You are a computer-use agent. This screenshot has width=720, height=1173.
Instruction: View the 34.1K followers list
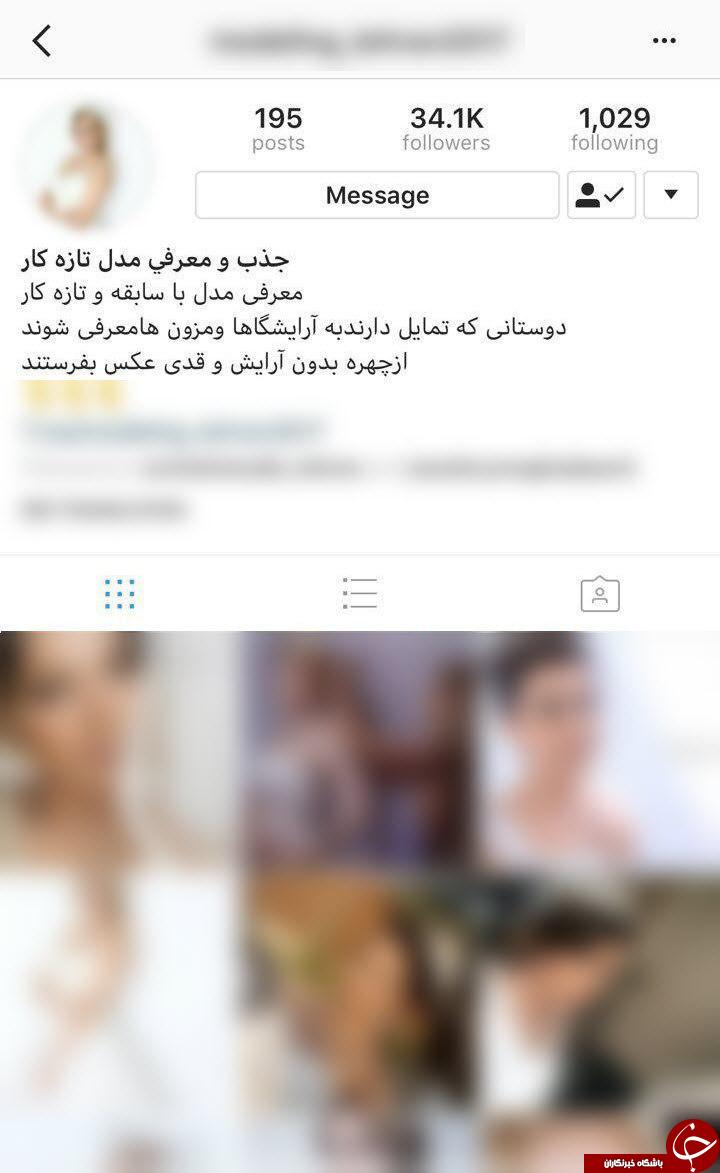[446, 130]
